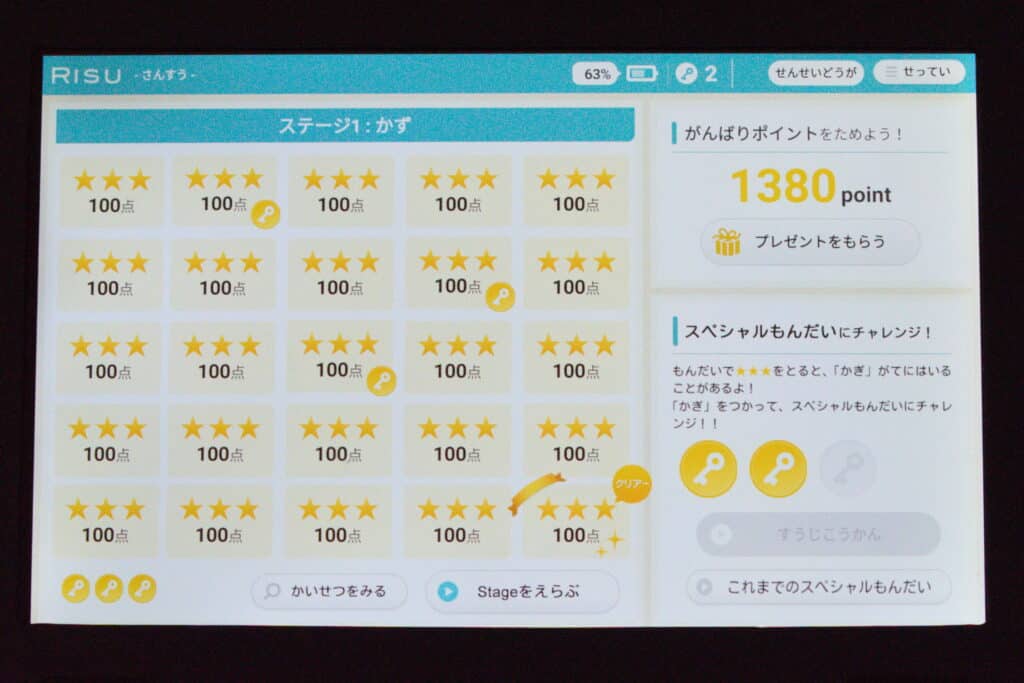The width and height of the screenshot is (1024, 683).
Task: Tap the すうじこうかん button
Action: (818, 534)
